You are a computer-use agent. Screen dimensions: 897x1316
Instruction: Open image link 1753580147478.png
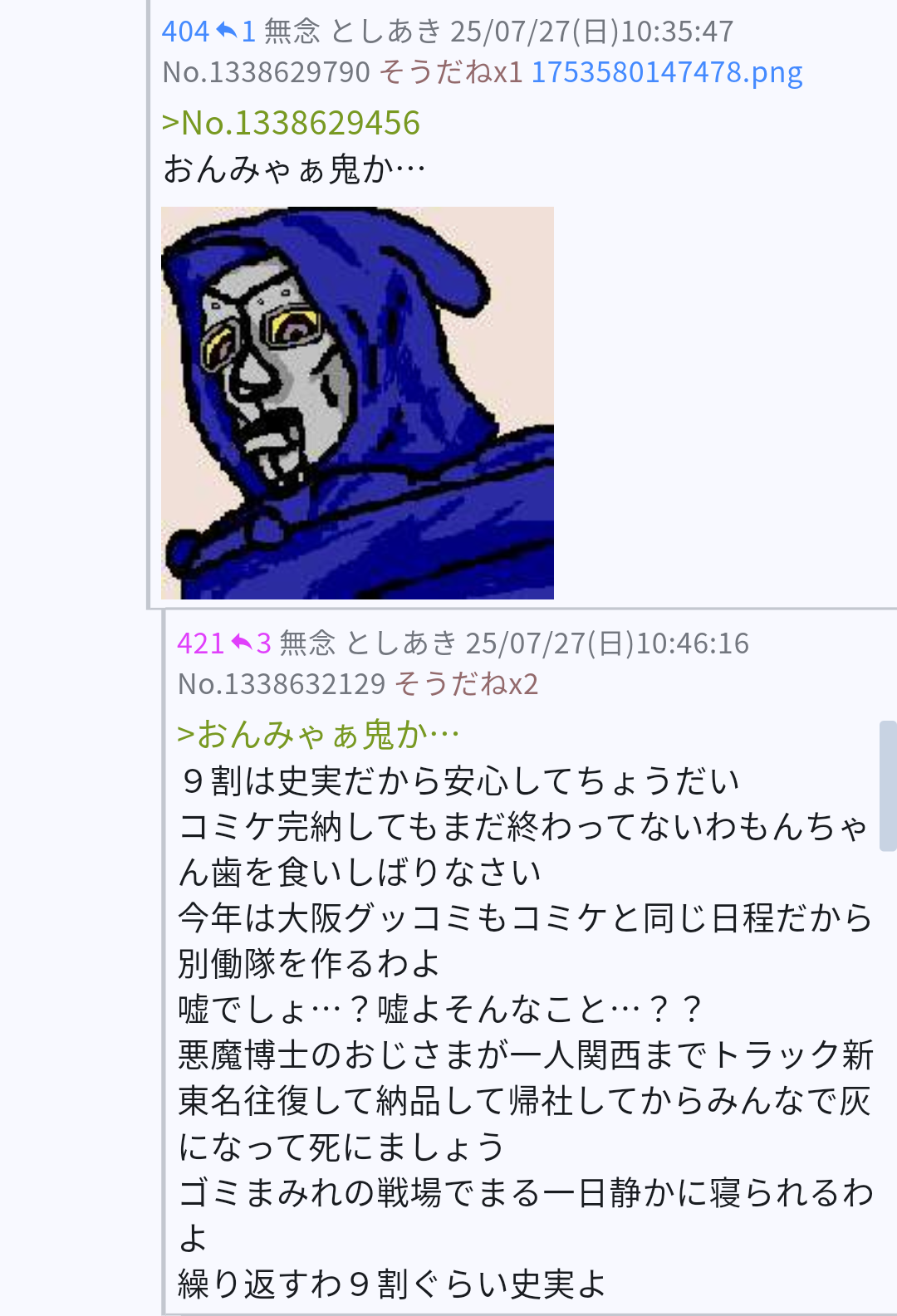666,72
